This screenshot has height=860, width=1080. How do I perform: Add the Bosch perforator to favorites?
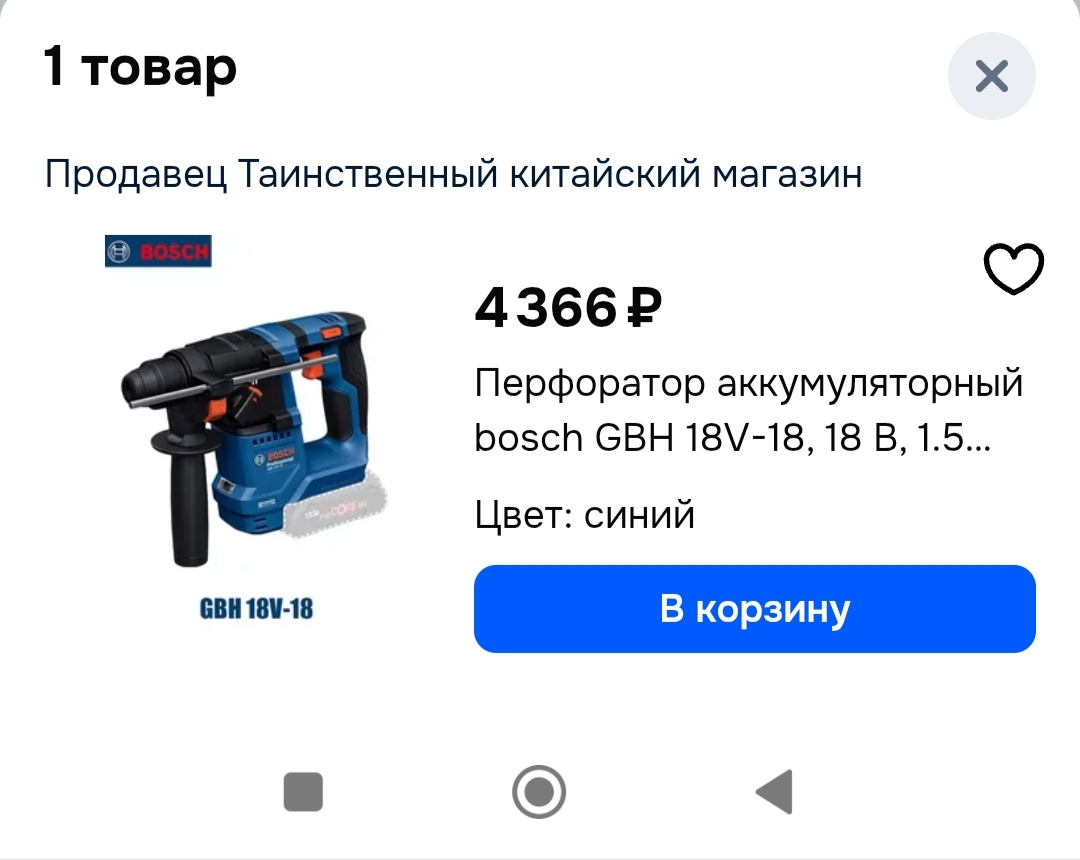[x=1013, y=268]
